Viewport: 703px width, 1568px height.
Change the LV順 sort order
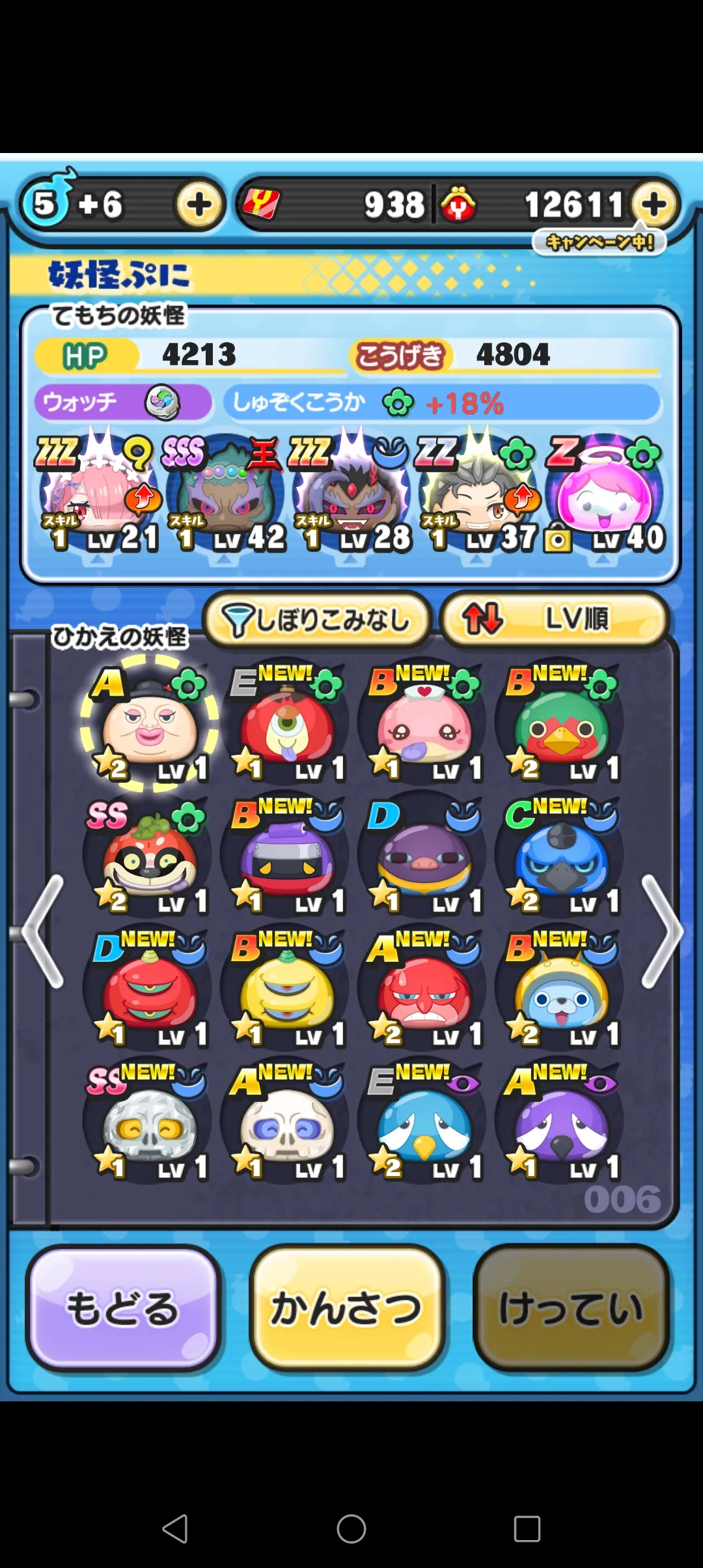(555, 619)
